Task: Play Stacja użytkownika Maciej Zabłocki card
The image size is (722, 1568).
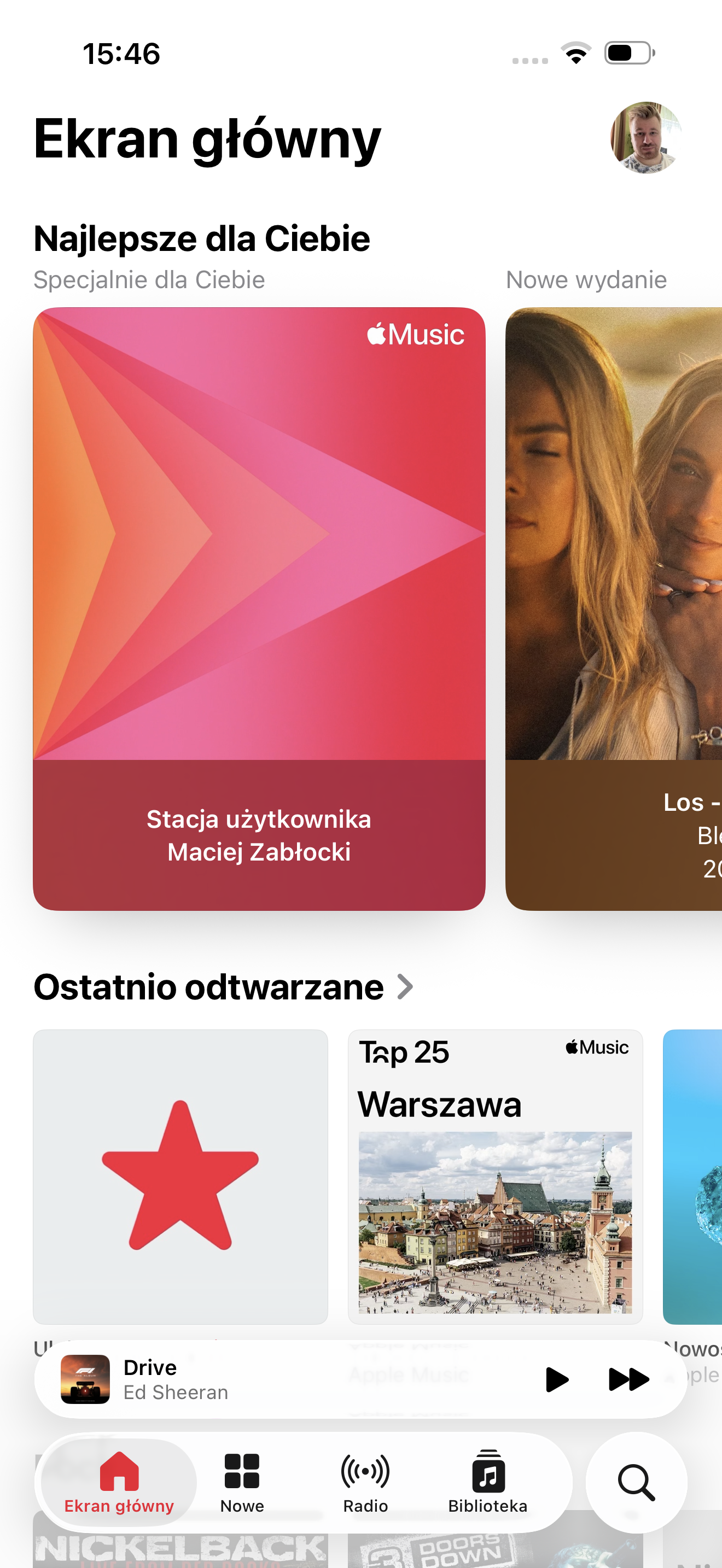Action: tap(259, 607)
